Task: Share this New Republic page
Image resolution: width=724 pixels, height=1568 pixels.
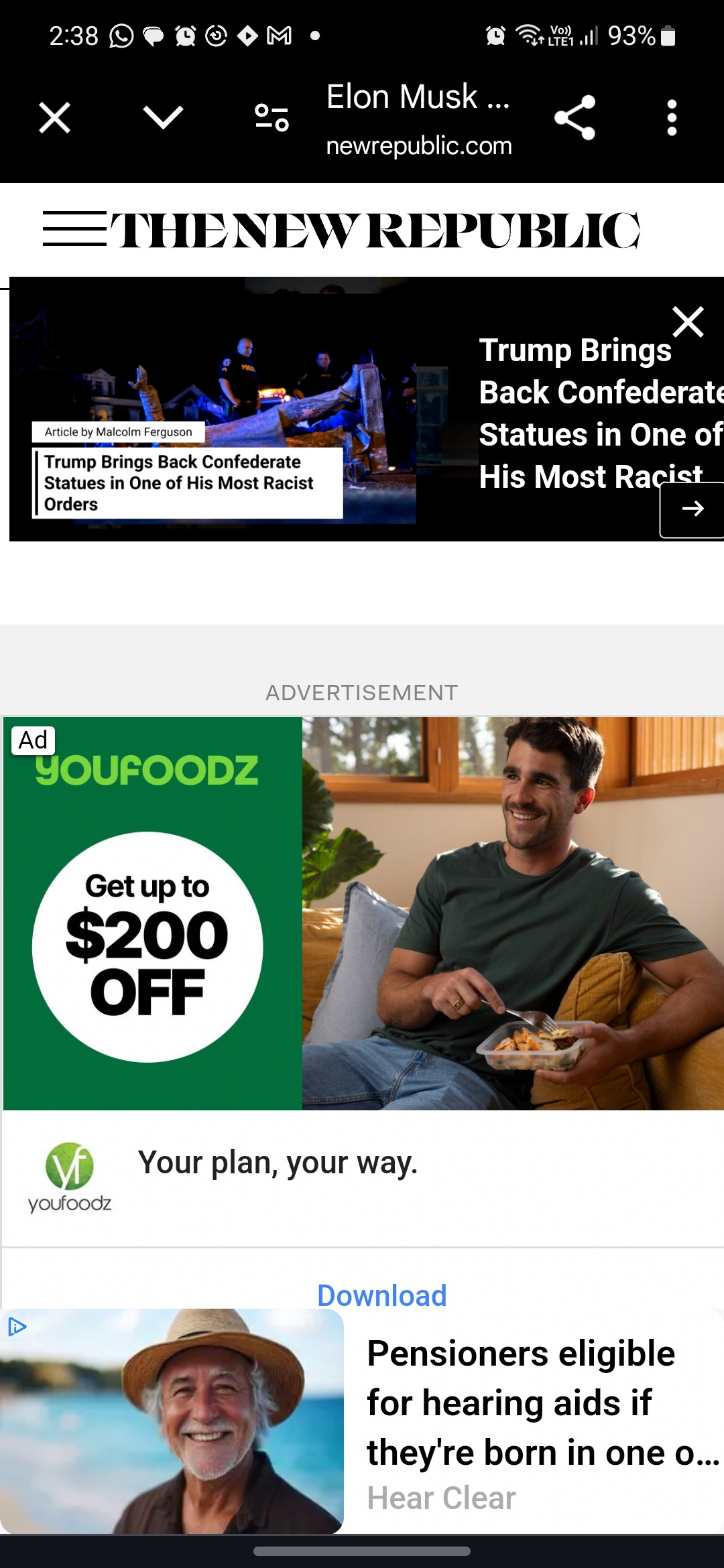Action: pyautogui.click(x=575, y=118)
